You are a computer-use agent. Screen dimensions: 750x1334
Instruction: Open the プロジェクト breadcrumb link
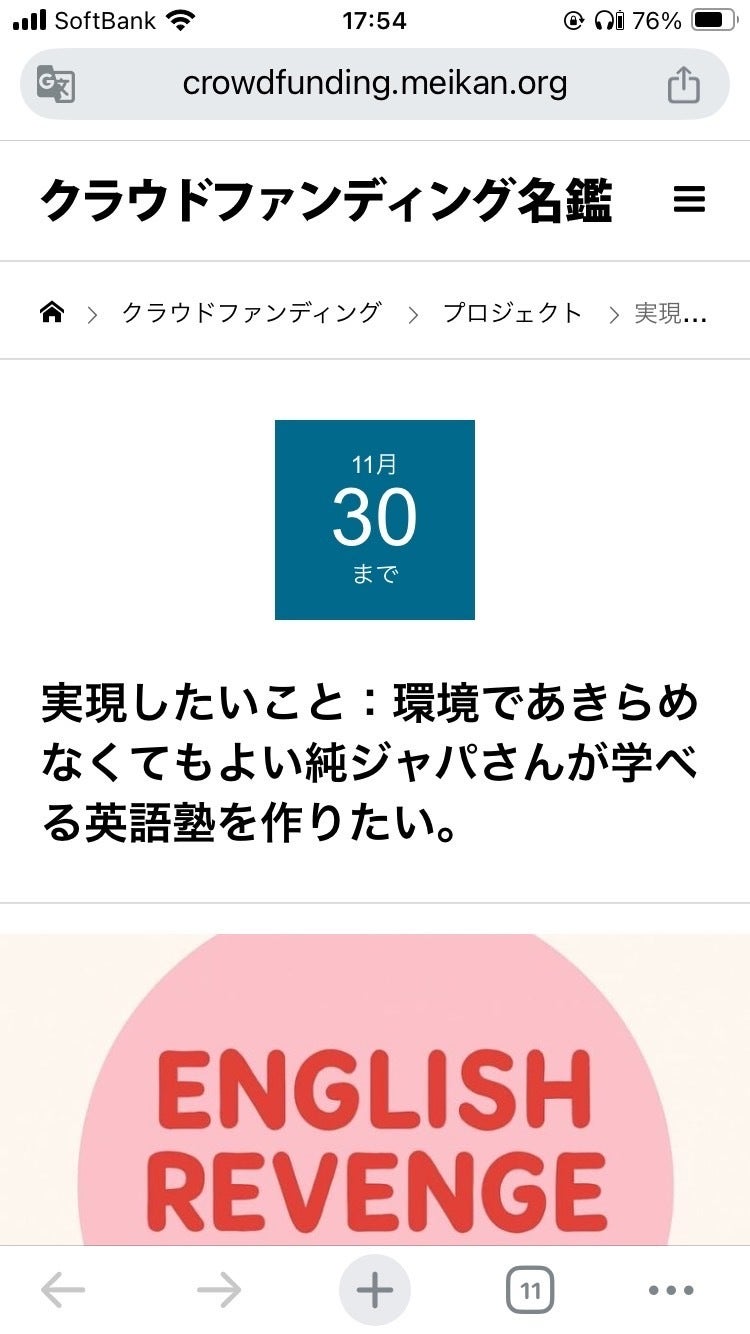coord(512,313)
